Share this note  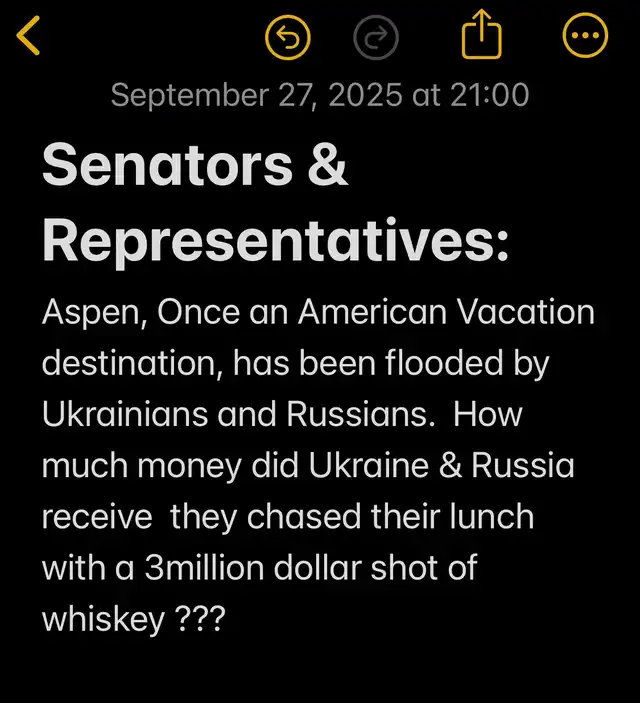click(x=481, y=38)
